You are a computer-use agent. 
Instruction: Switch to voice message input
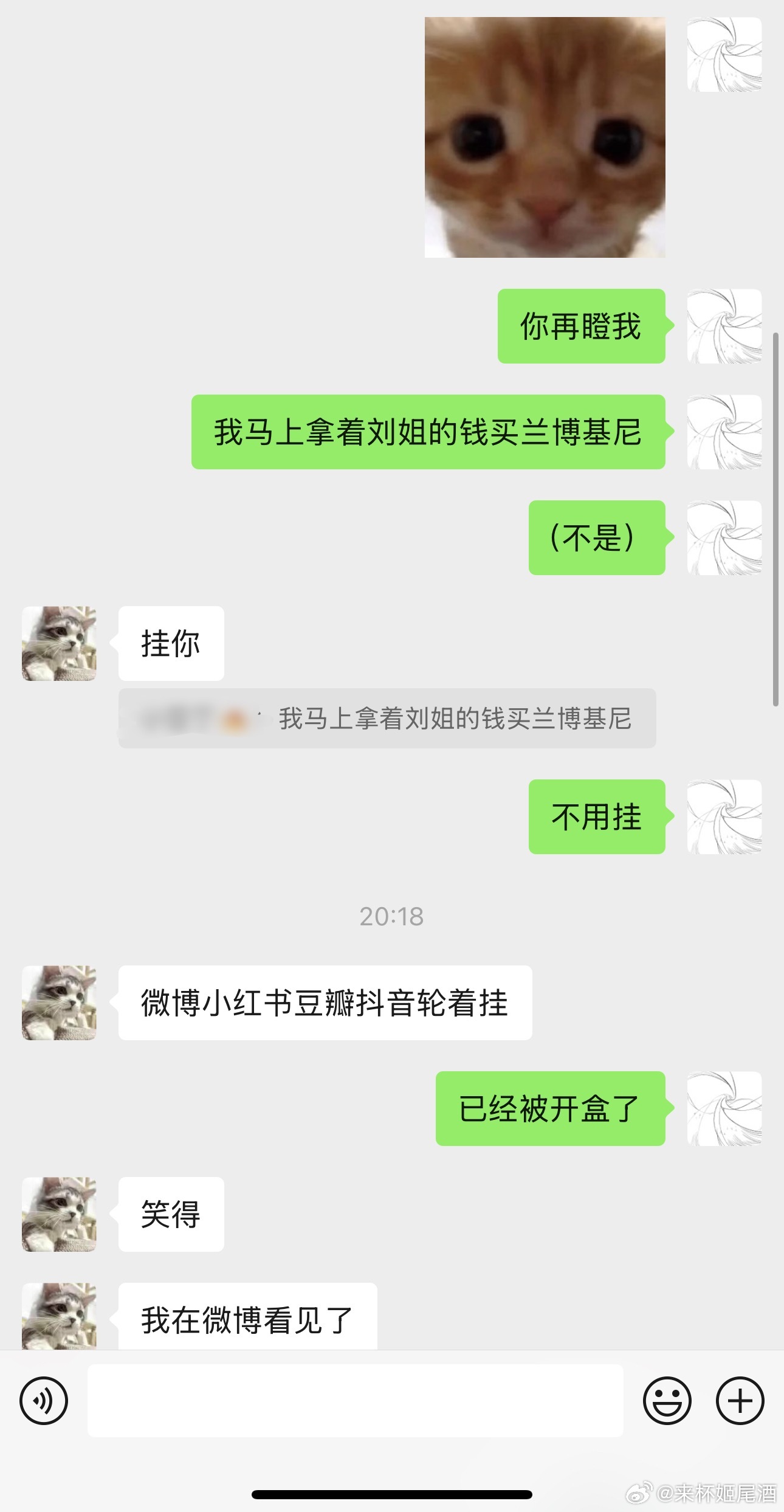click(x=44, y=1401)
